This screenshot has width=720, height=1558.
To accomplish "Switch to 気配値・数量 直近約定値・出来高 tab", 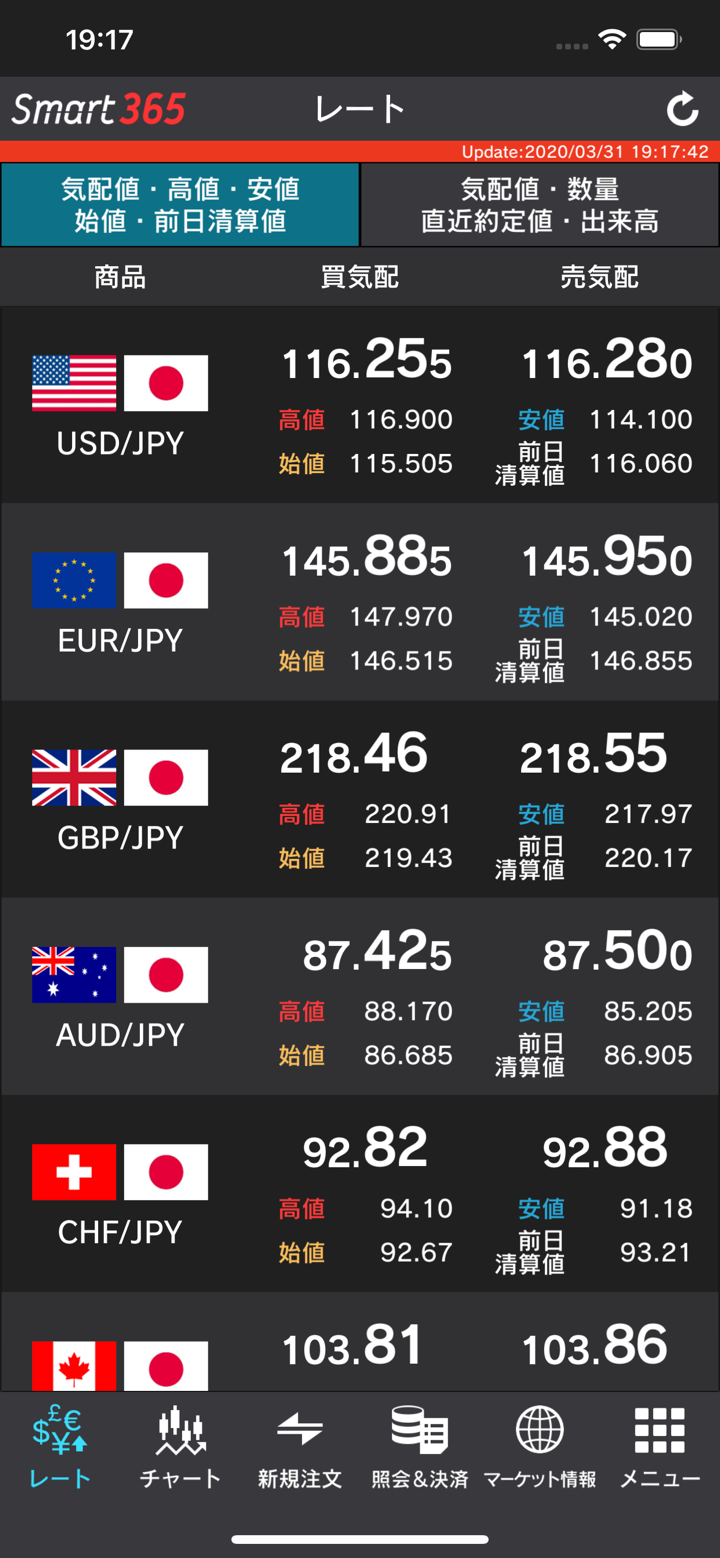I will click(540, 205).
